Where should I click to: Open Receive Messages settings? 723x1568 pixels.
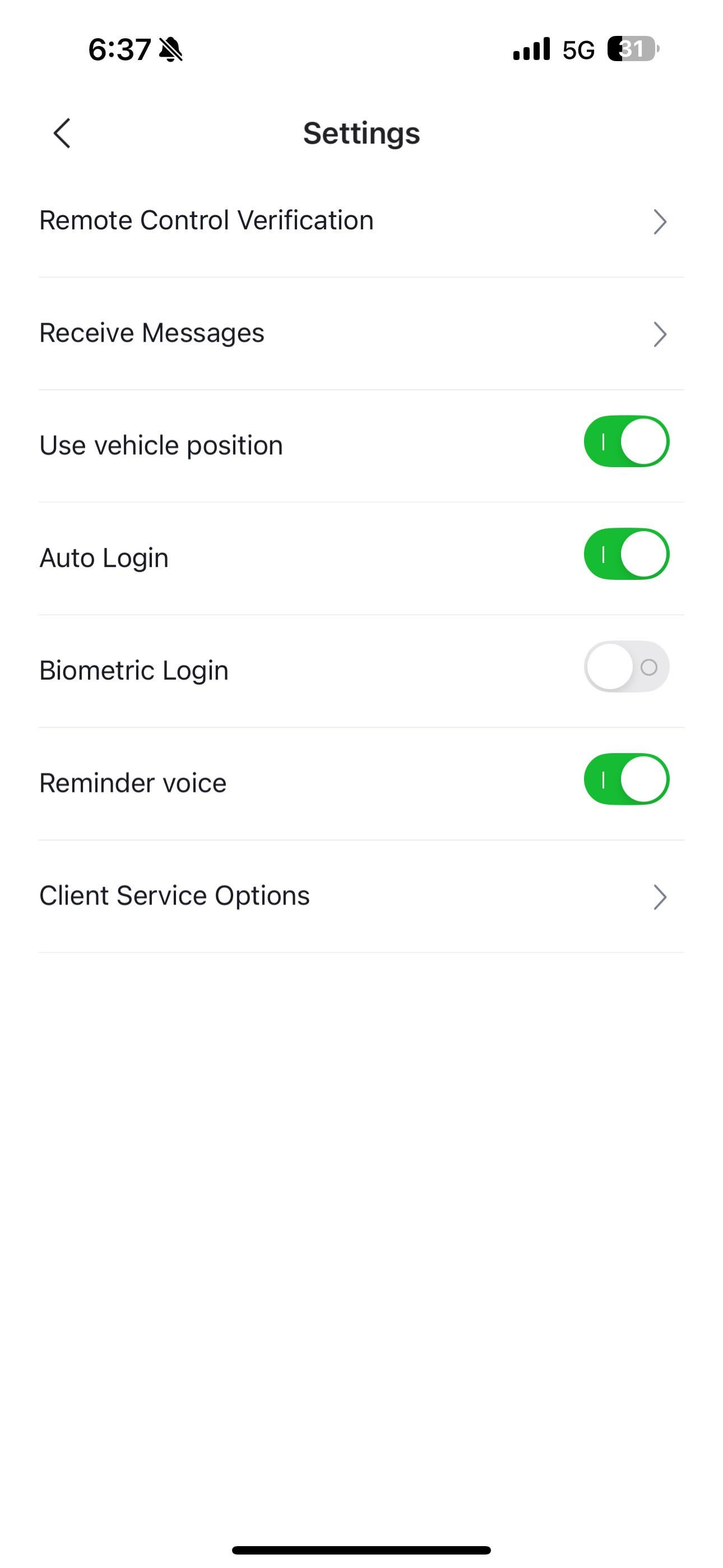point(361,334)
